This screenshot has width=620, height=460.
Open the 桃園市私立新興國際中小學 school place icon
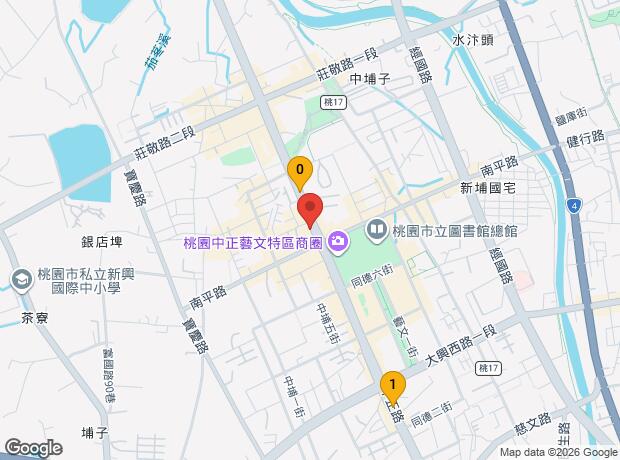click(21, 279)
